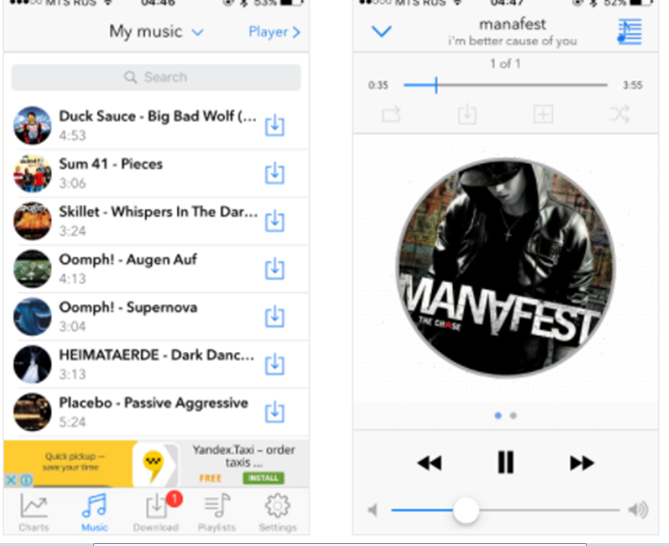Tap the Search field
This screenshot has height=546, width=669.
click(x=156, y=77)
